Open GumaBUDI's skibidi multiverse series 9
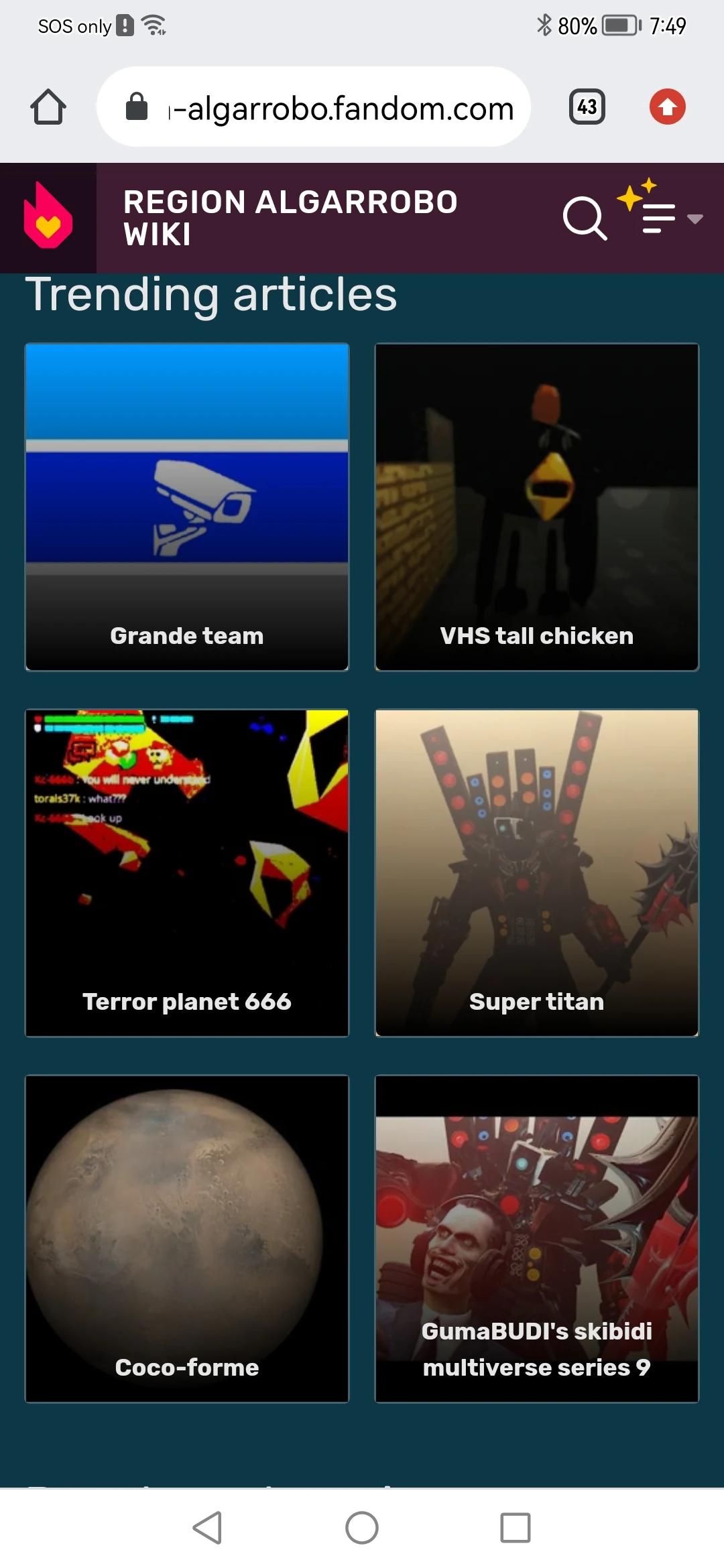This screenshot has width=724, height=1568. click(x=537, y=1239)
